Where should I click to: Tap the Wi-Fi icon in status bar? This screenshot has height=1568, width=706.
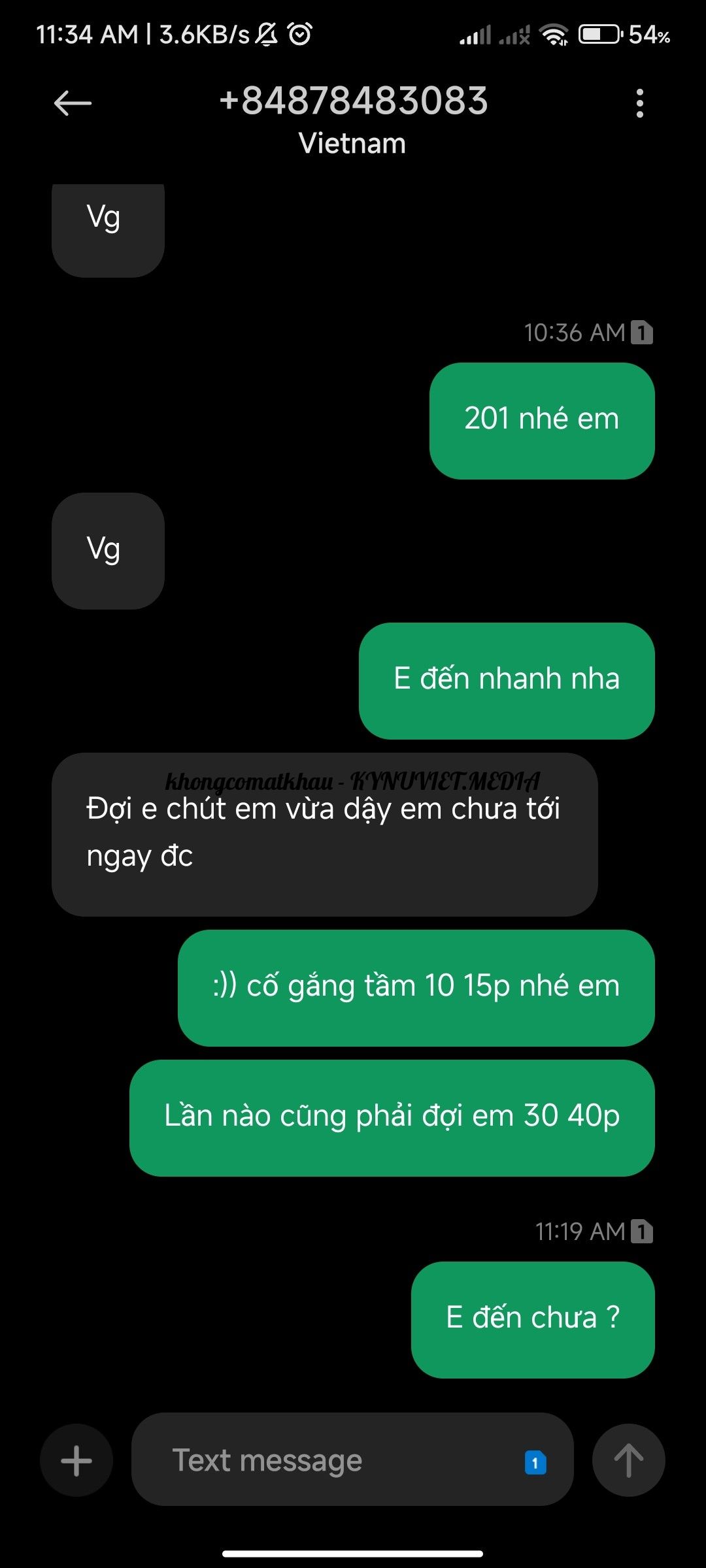pyautogui.click(x=553, y=34)
